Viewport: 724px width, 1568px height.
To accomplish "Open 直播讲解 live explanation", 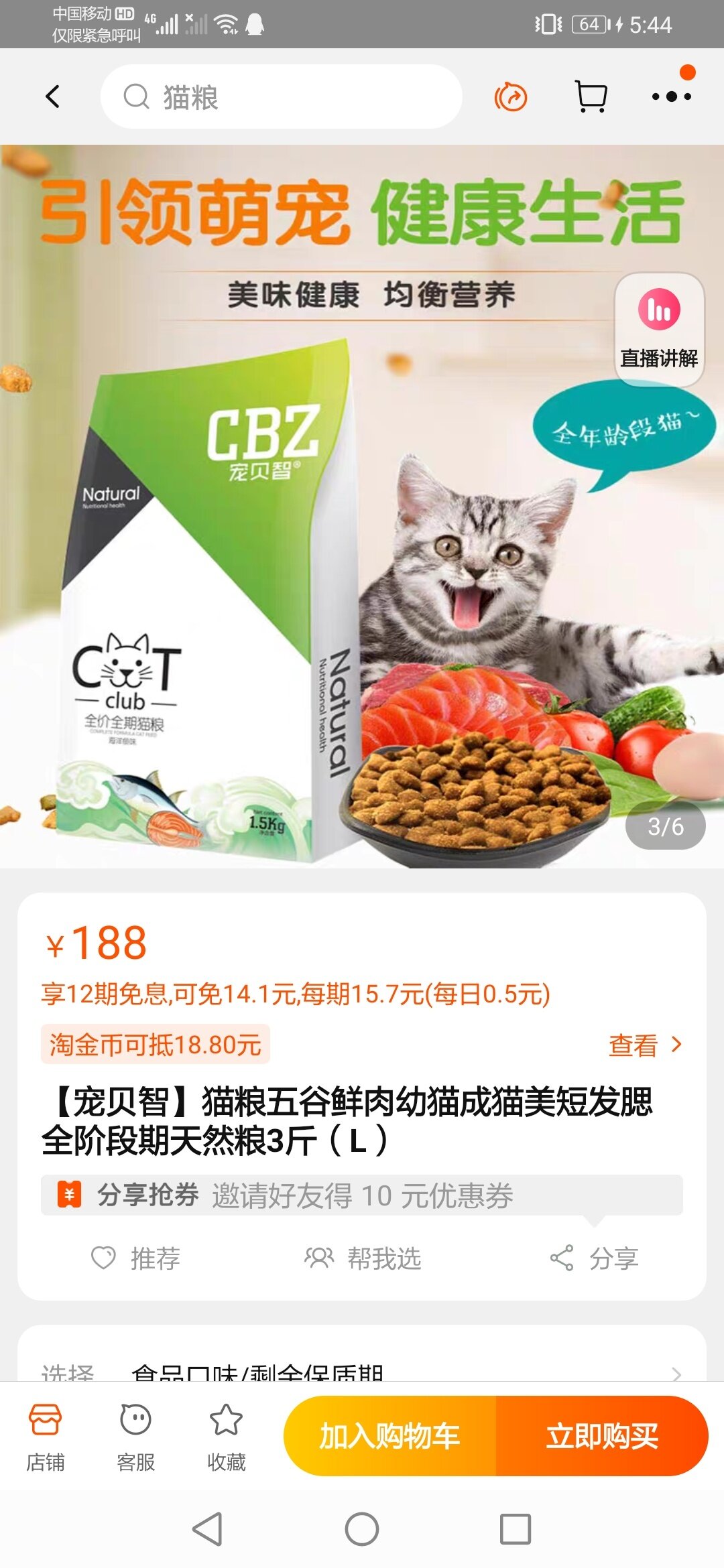I will tap(659, 330).
